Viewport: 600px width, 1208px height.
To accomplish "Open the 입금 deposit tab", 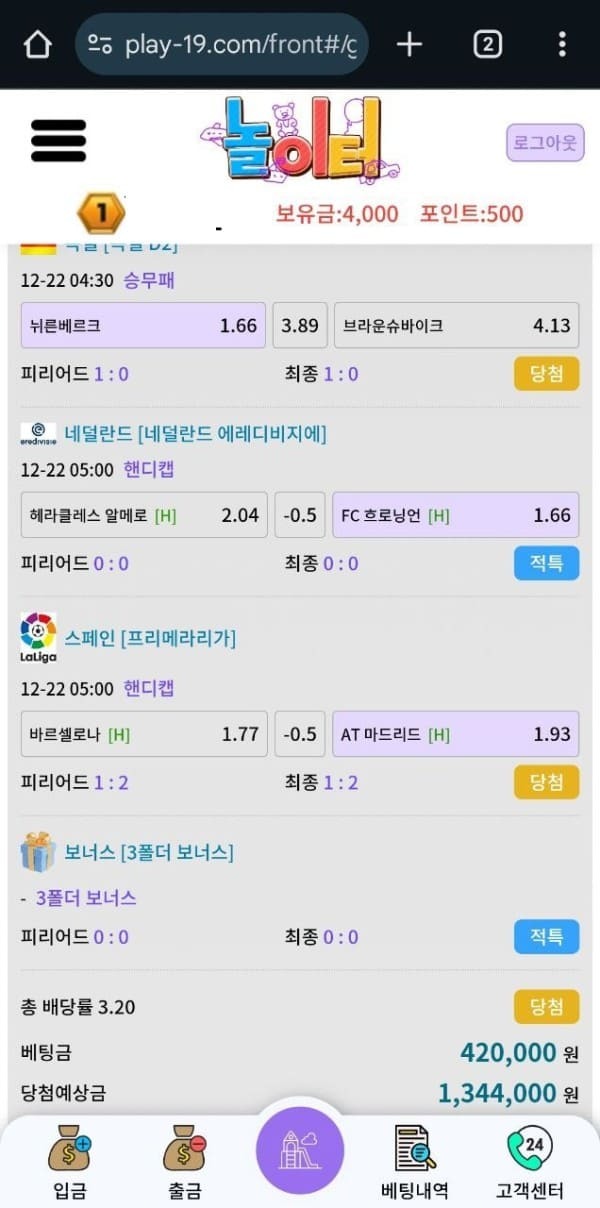I will click(69, 1164).
